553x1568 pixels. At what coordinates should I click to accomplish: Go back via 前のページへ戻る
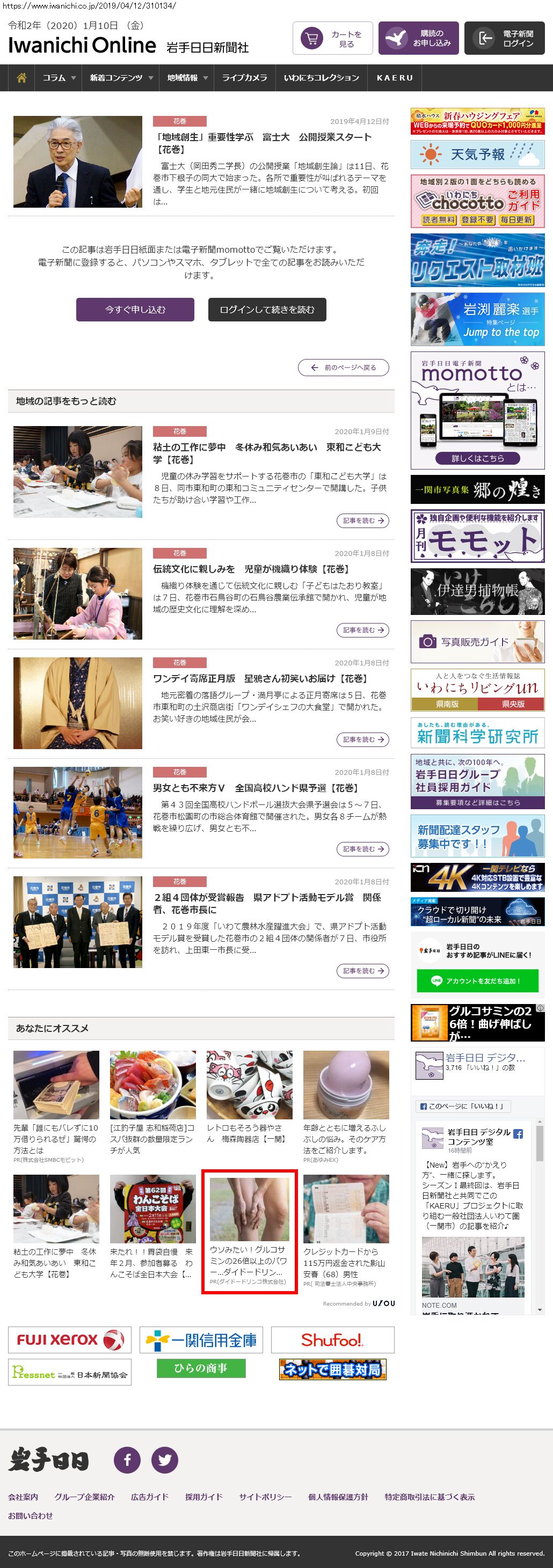point(344,368)
